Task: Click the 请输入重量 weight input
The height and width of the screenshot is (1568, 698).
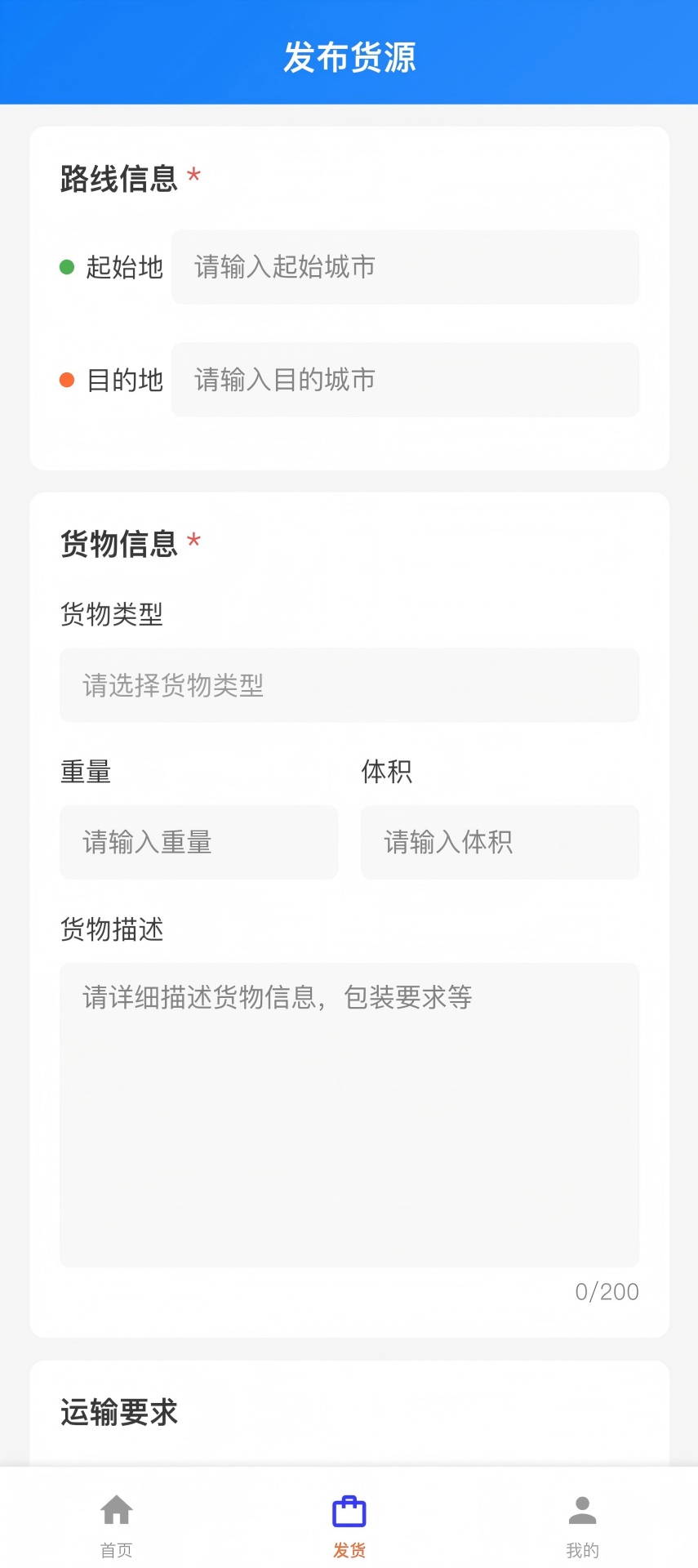Action: pyautogui.click(x=198, y=842)
